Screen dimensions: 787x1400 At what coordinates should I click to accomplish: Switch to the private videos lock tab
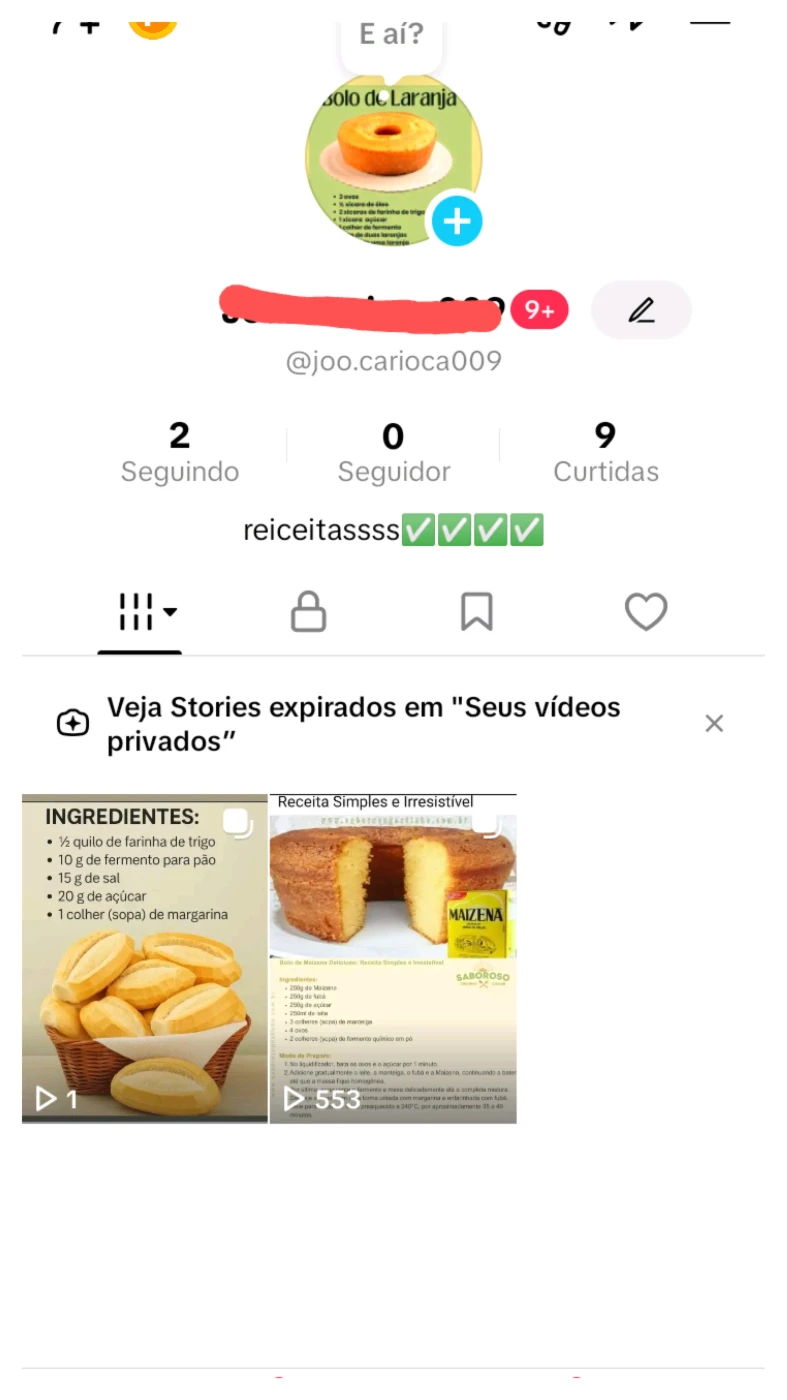[x=309, y=612]
